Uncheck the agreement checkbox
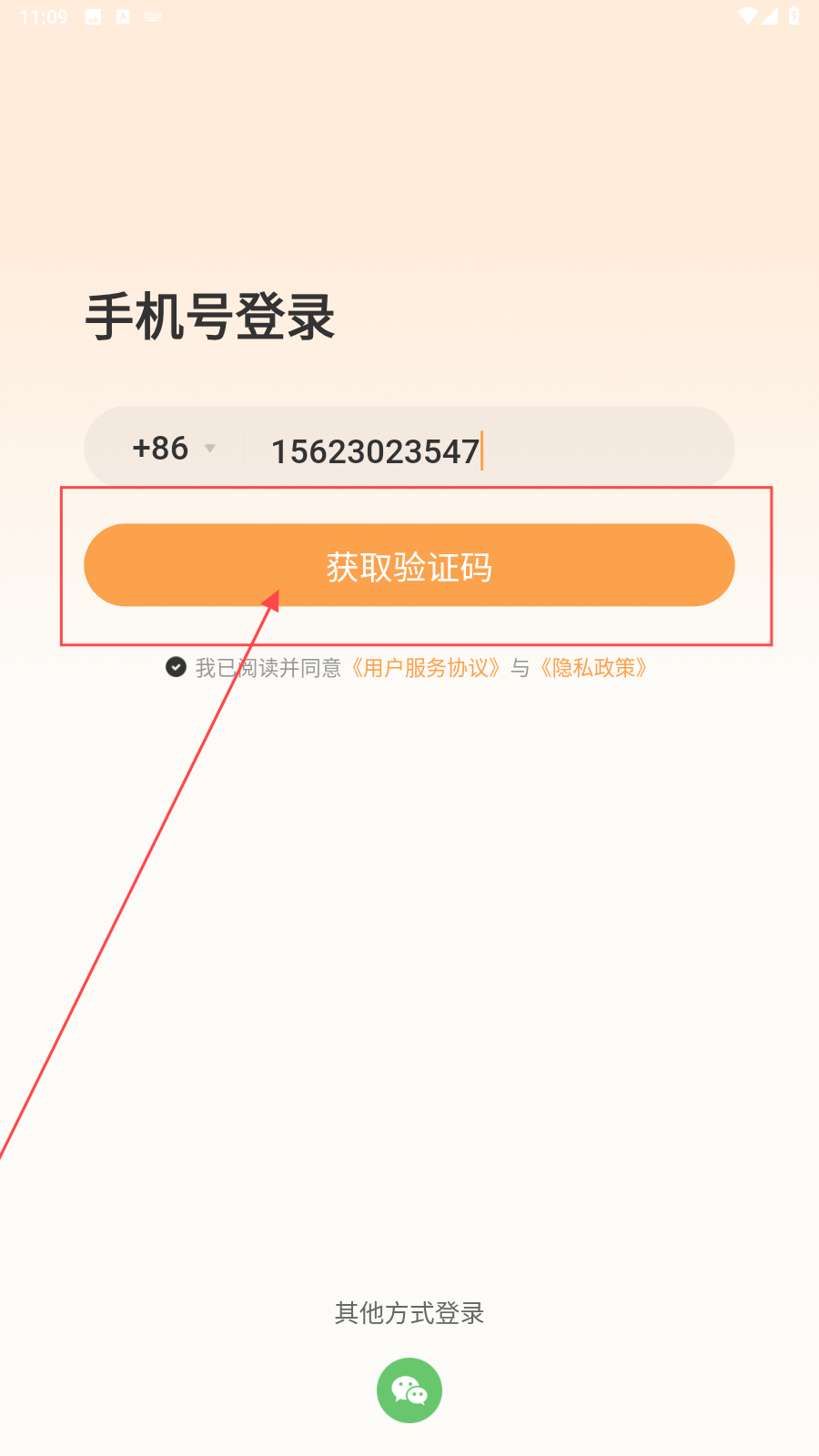 point(176,667)
